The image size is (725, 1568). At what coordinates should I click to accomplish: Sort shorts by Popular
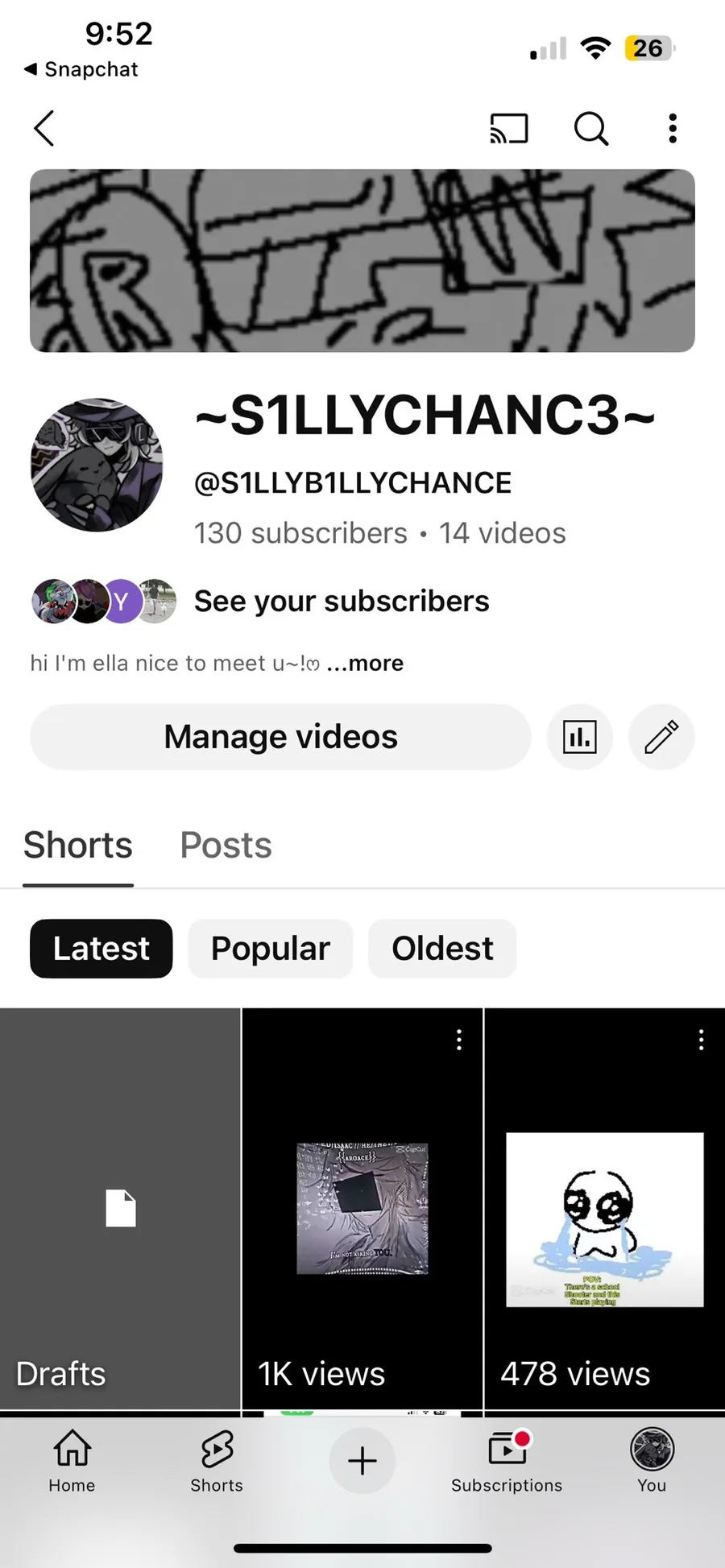click(270, 949)
